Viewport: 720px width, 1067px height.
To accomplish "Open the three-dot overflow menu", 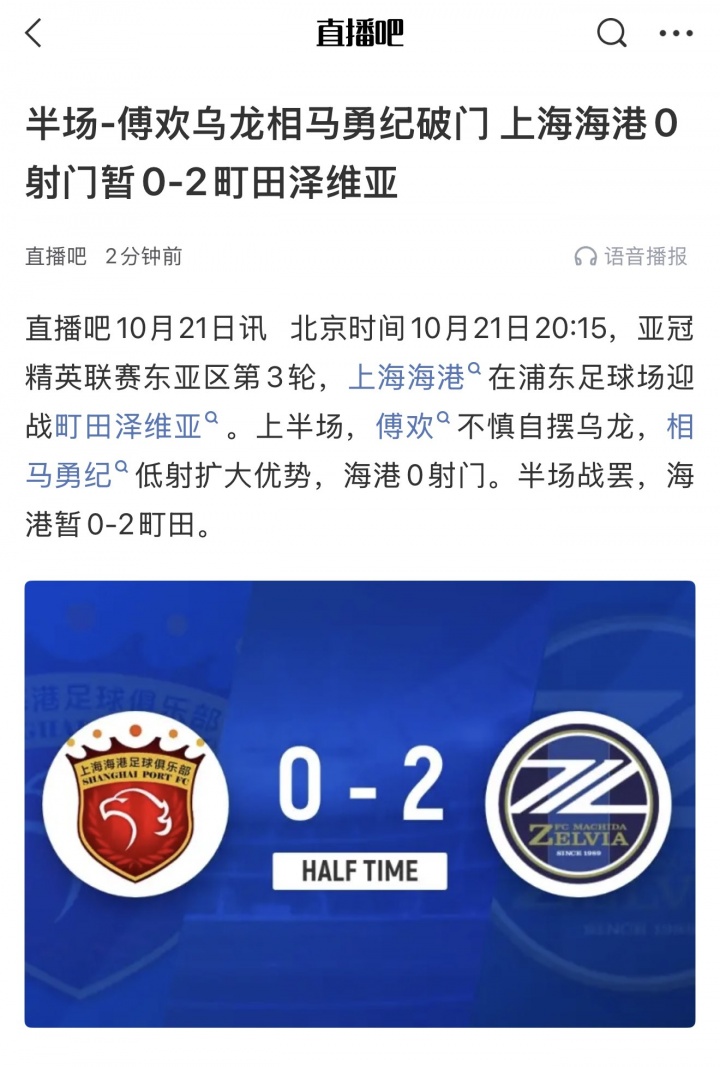I will click(676, 34).
